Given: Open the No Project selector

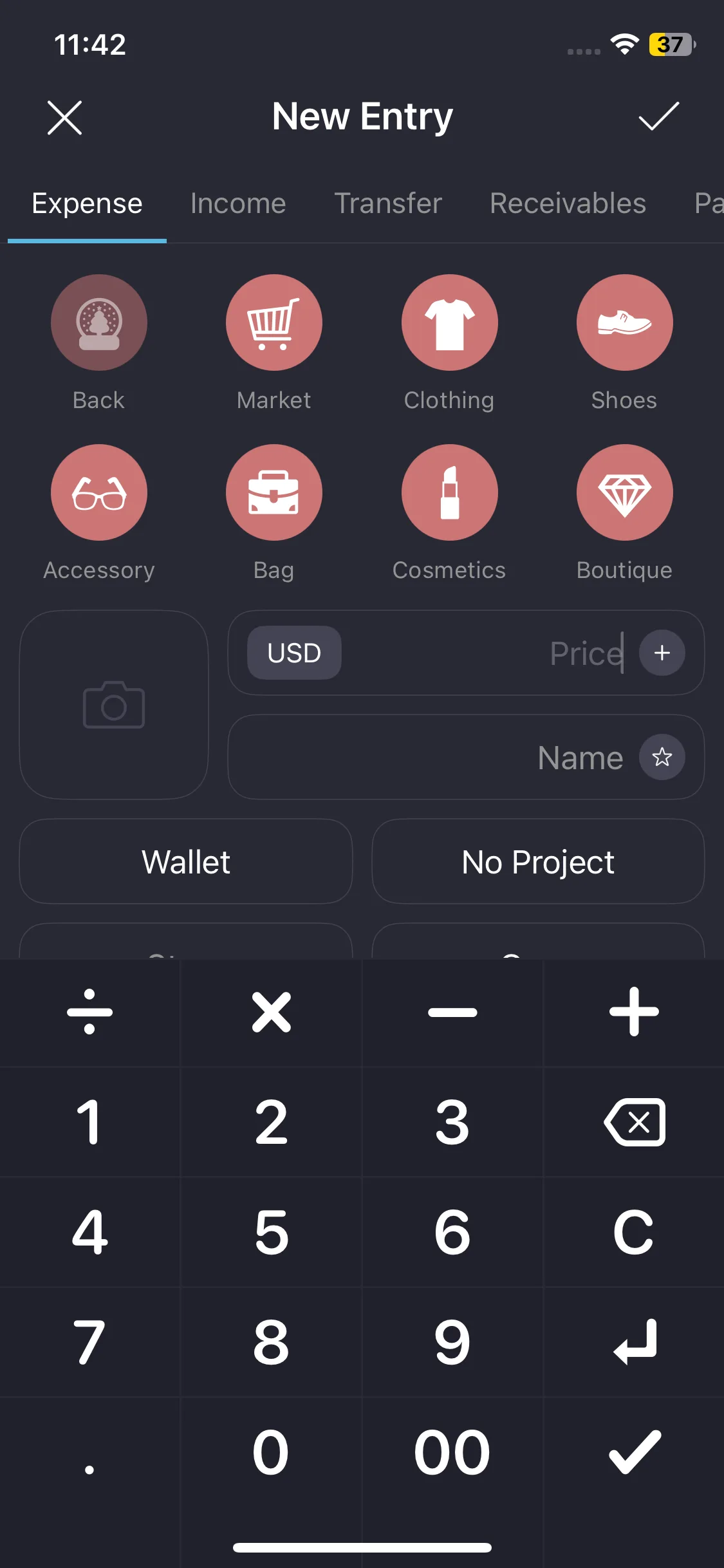Looking at the screenshot, I should click(538, 861).
